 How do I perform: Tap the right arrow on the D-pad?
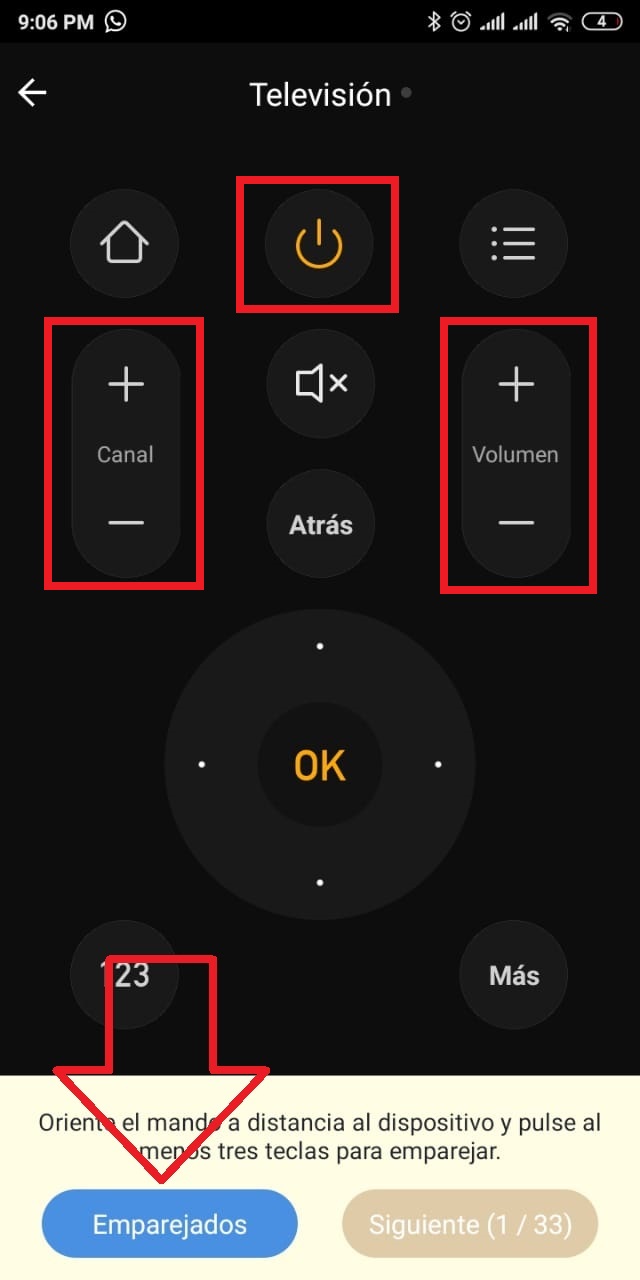pyautogui.click(x=438, y=765)
